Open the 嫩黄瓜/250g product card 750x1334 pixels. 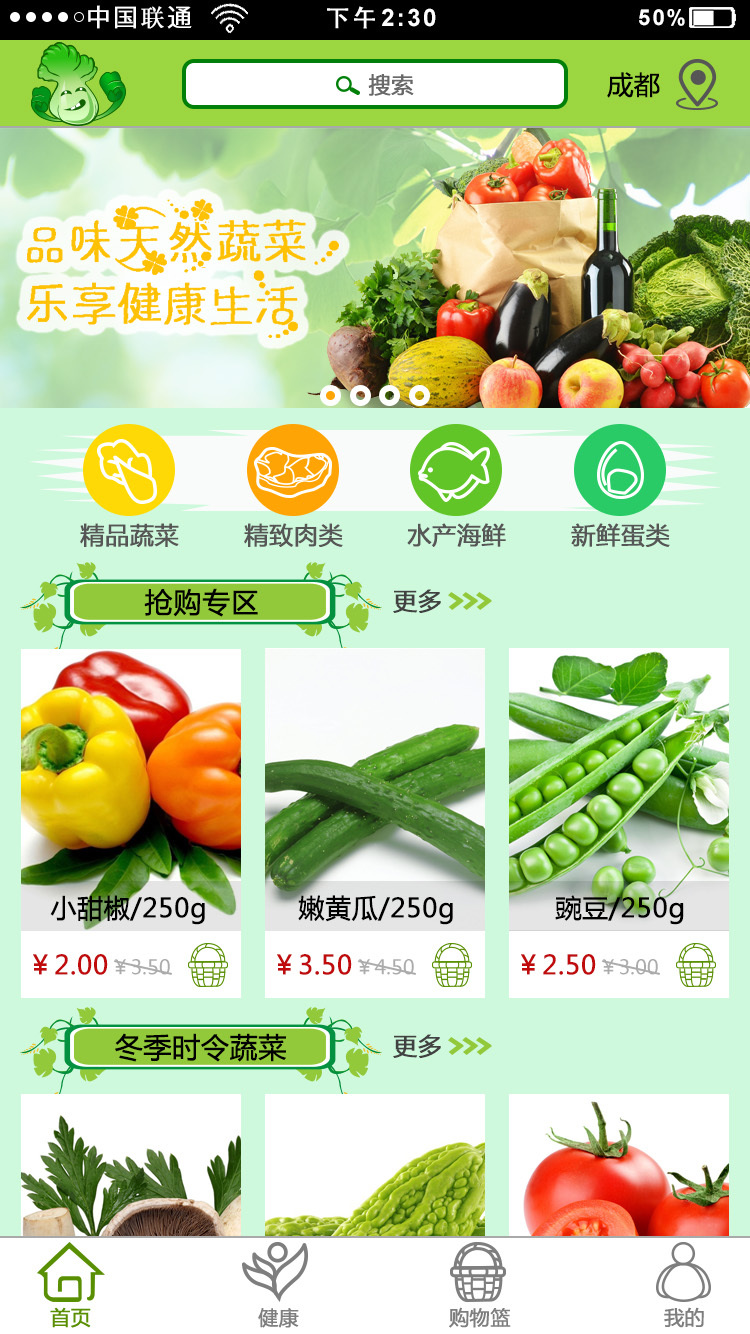coord(375,823)
